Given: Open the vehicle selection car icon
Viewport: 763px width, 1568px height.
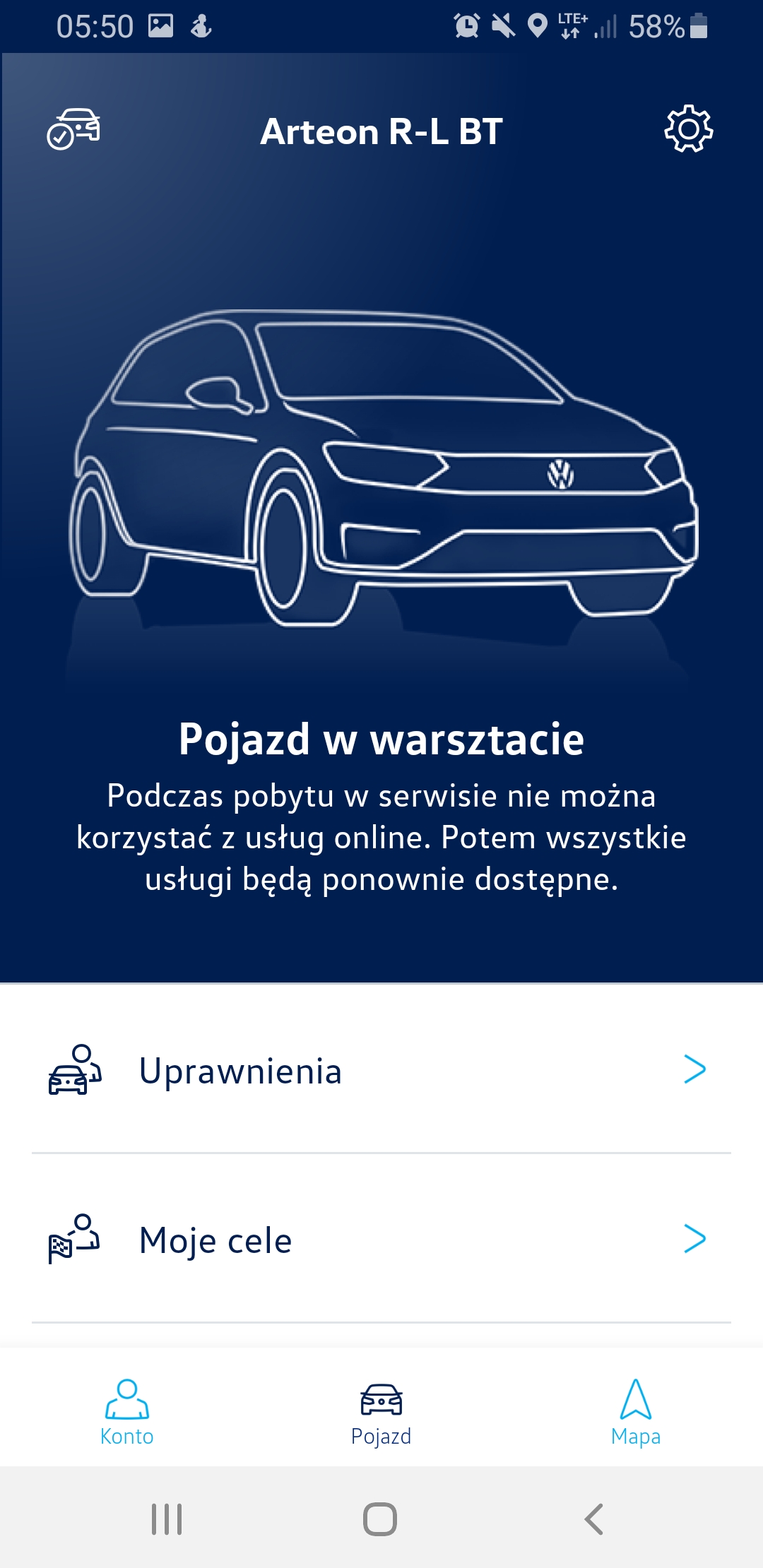Looking at the screenshot, I should pyautogui.click(x=73, y=129).
